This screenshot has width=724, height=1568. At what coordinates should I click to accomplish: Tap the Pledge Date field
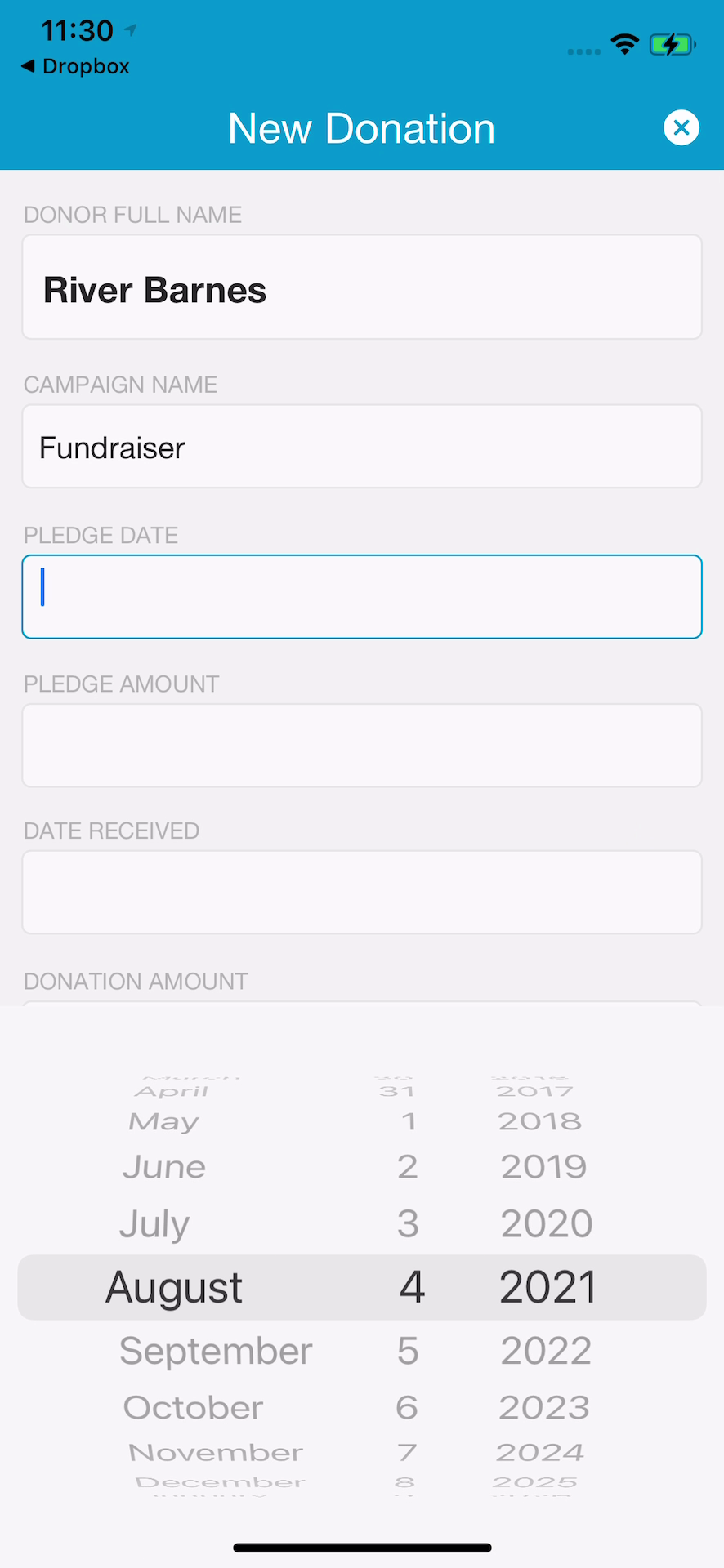362,597
